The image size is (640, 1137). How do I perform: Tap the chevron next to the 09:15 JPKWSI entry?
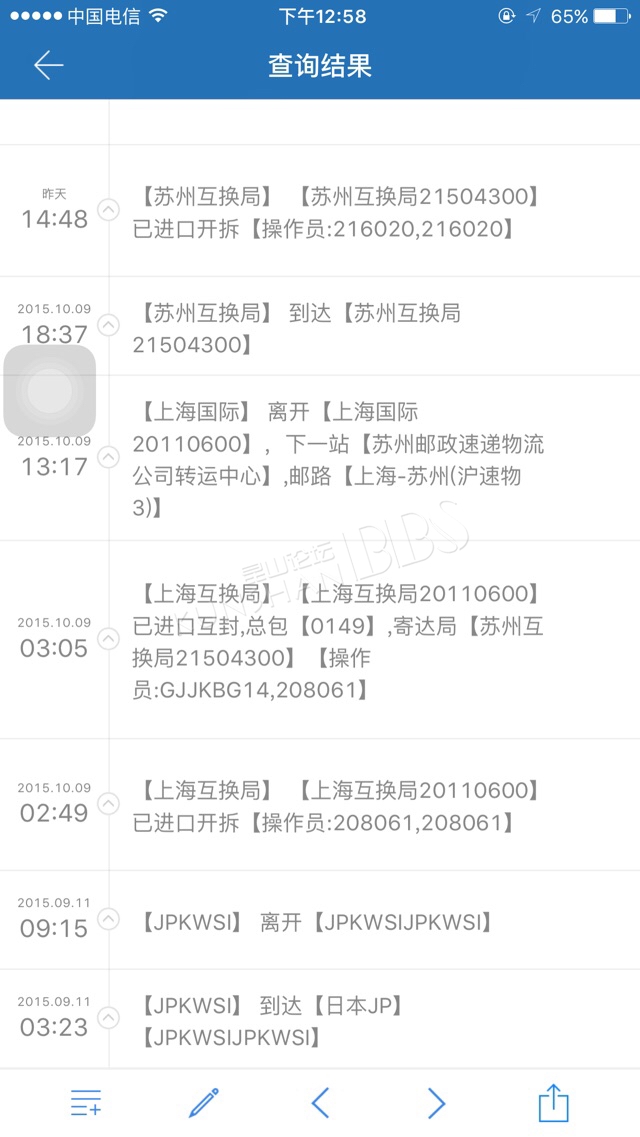pyautogui.click(x=108, y=919)
